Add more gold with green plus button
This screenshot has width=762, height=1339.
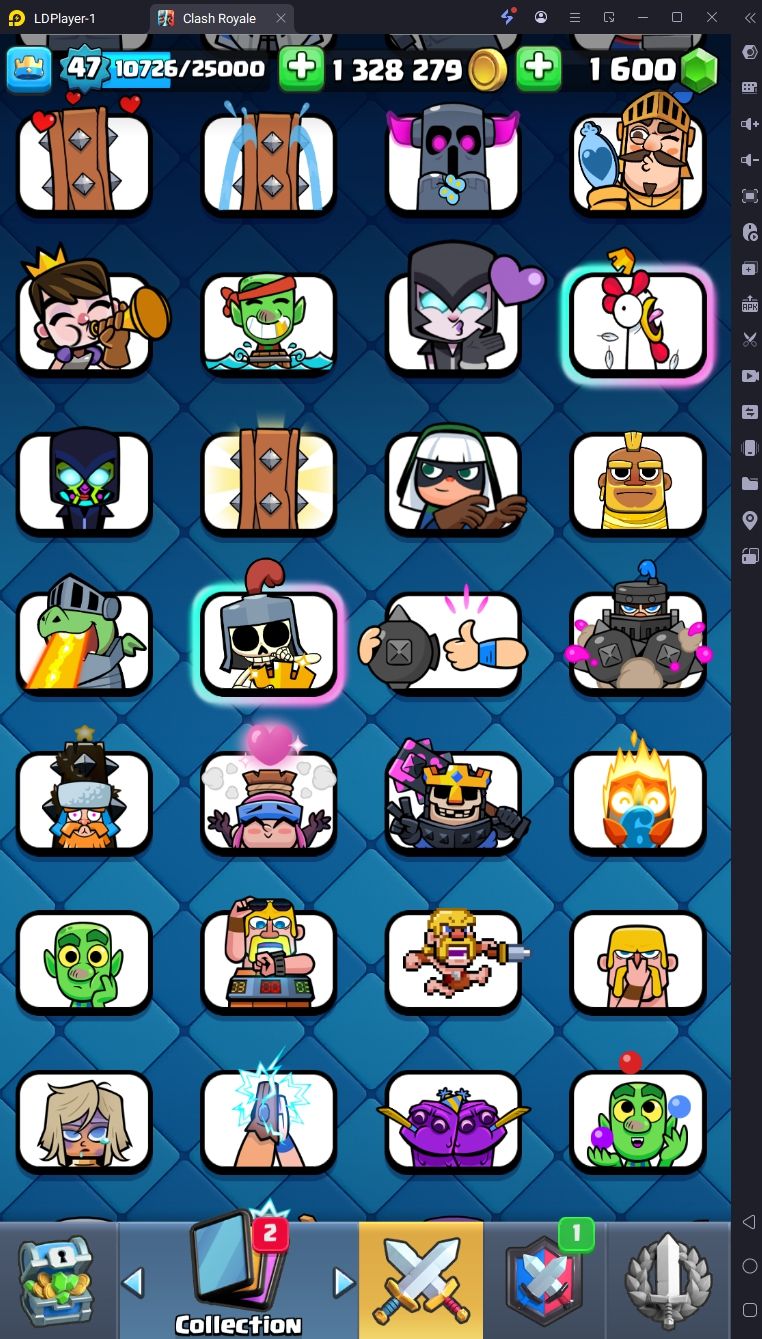tap(301, 68)
